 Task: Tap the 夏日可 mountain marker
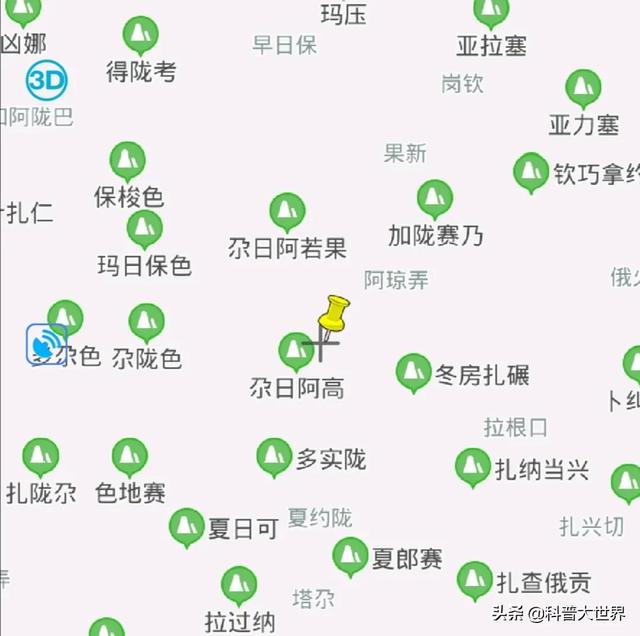186,527
